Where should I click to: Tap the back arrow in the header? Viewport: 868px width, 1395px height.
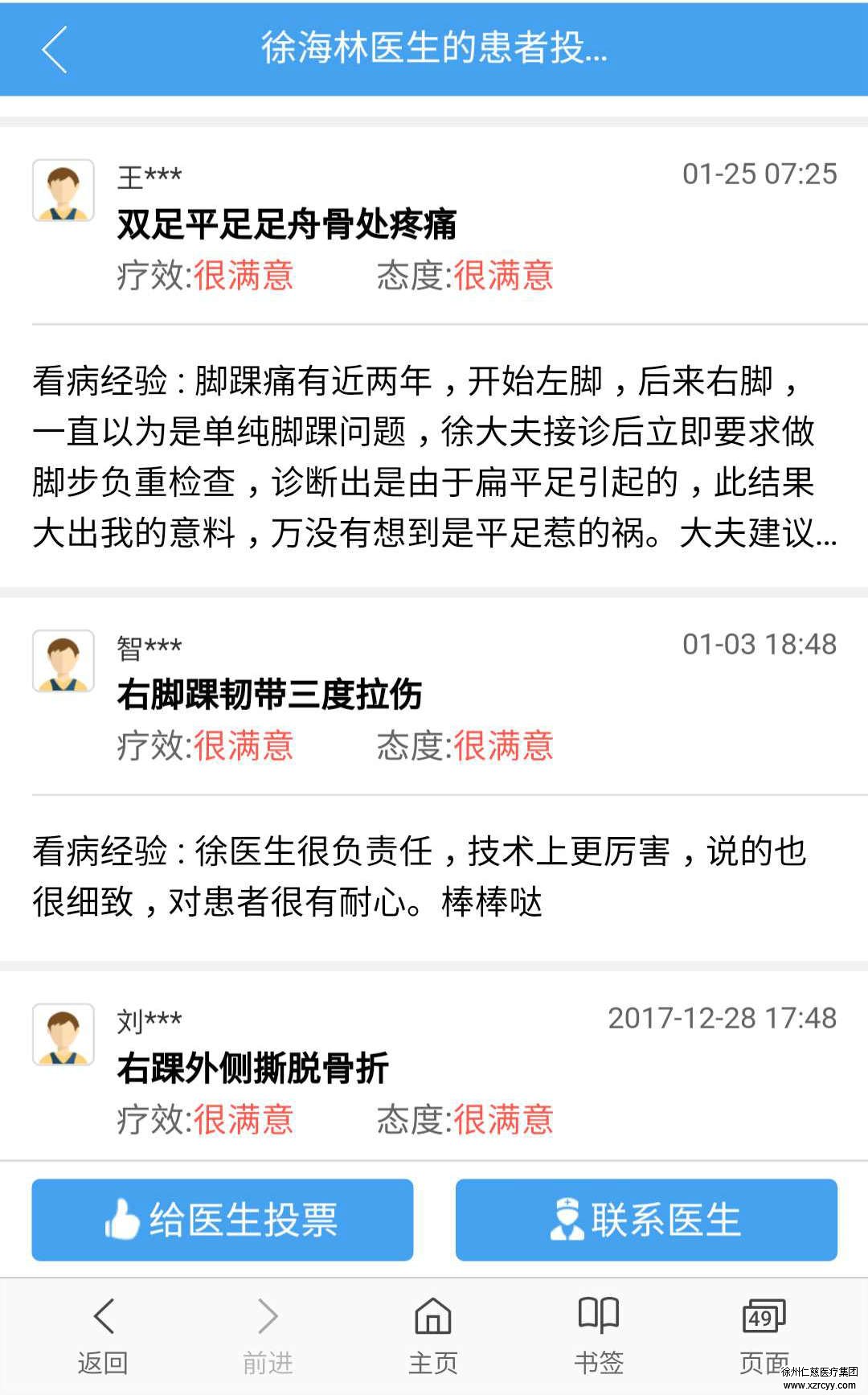click(x=55, y=49)
